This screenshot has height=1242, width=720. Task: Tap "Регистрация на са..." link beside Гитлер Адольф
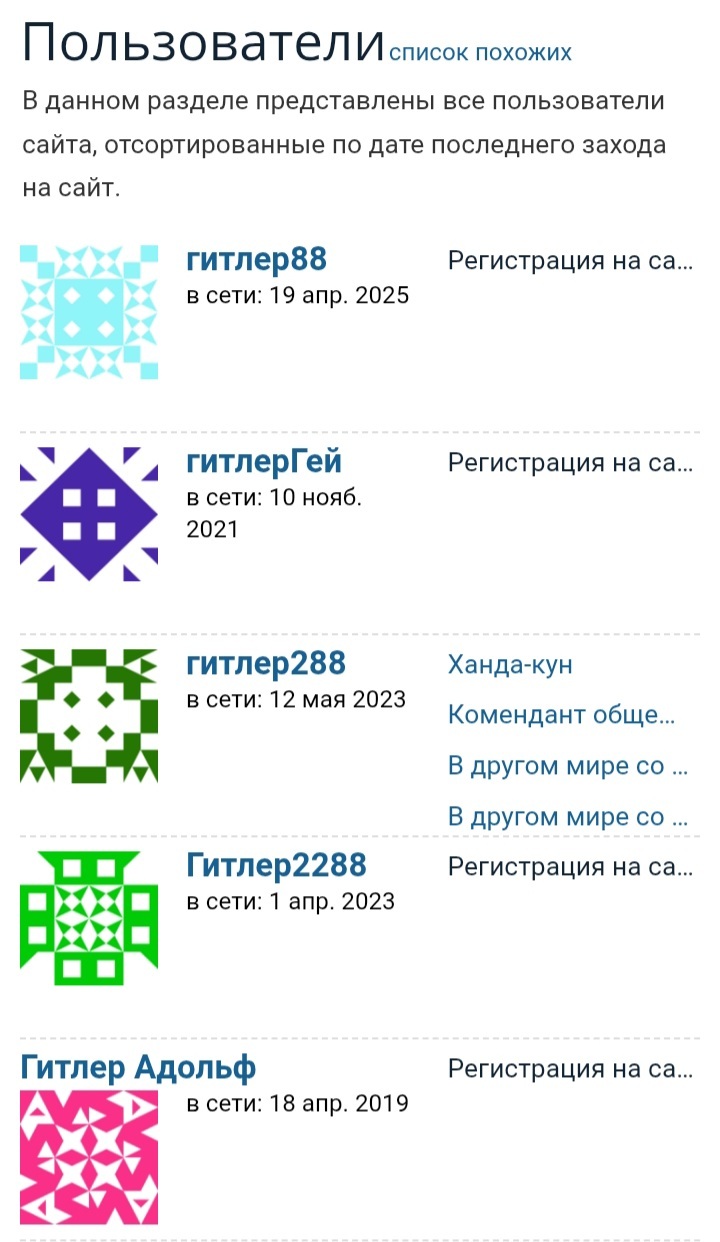pyautogui.click(x=570, y=1069)
